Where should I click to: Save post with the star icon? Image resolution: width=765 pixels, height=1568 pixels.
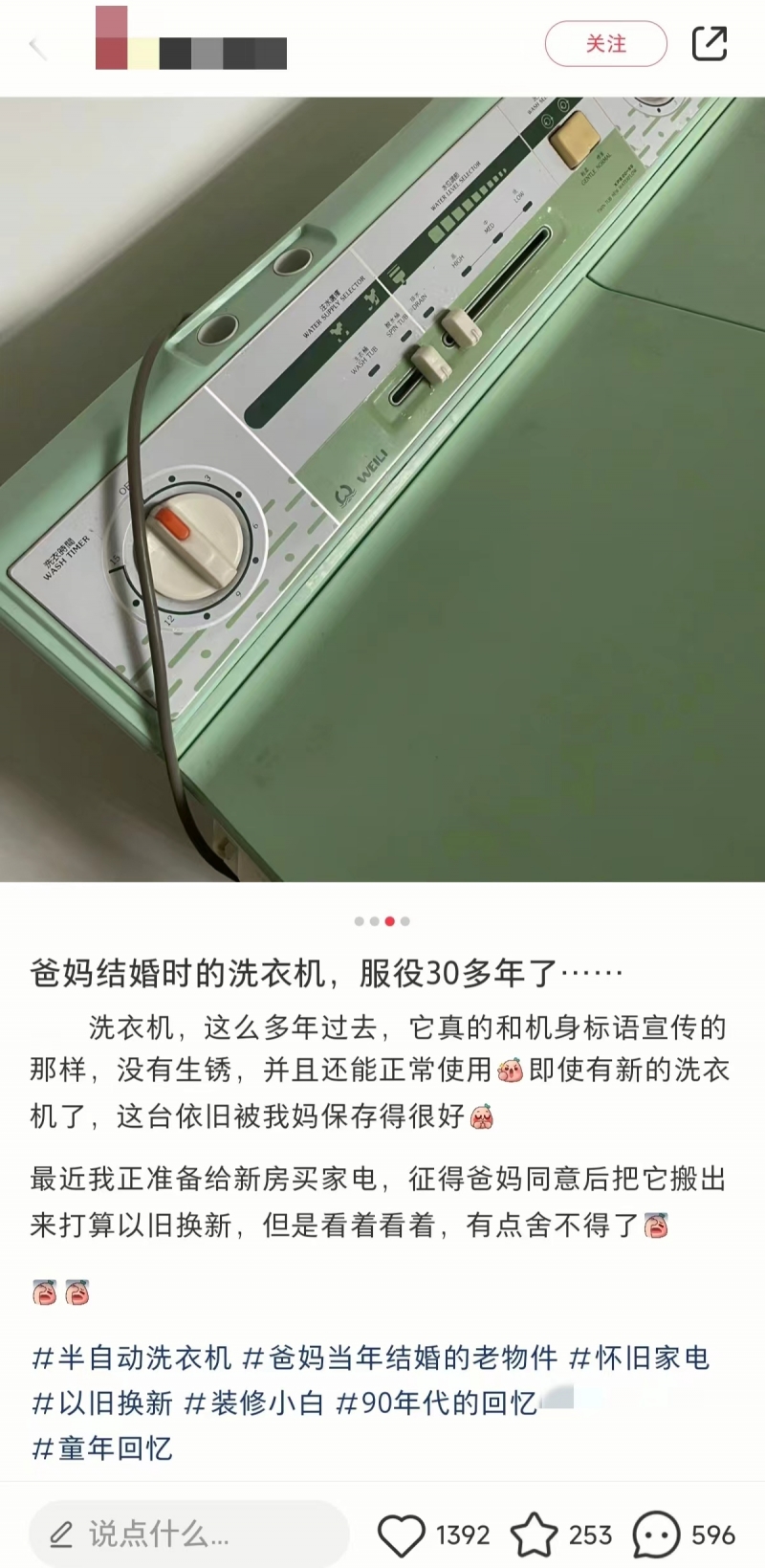[534, 1535]
